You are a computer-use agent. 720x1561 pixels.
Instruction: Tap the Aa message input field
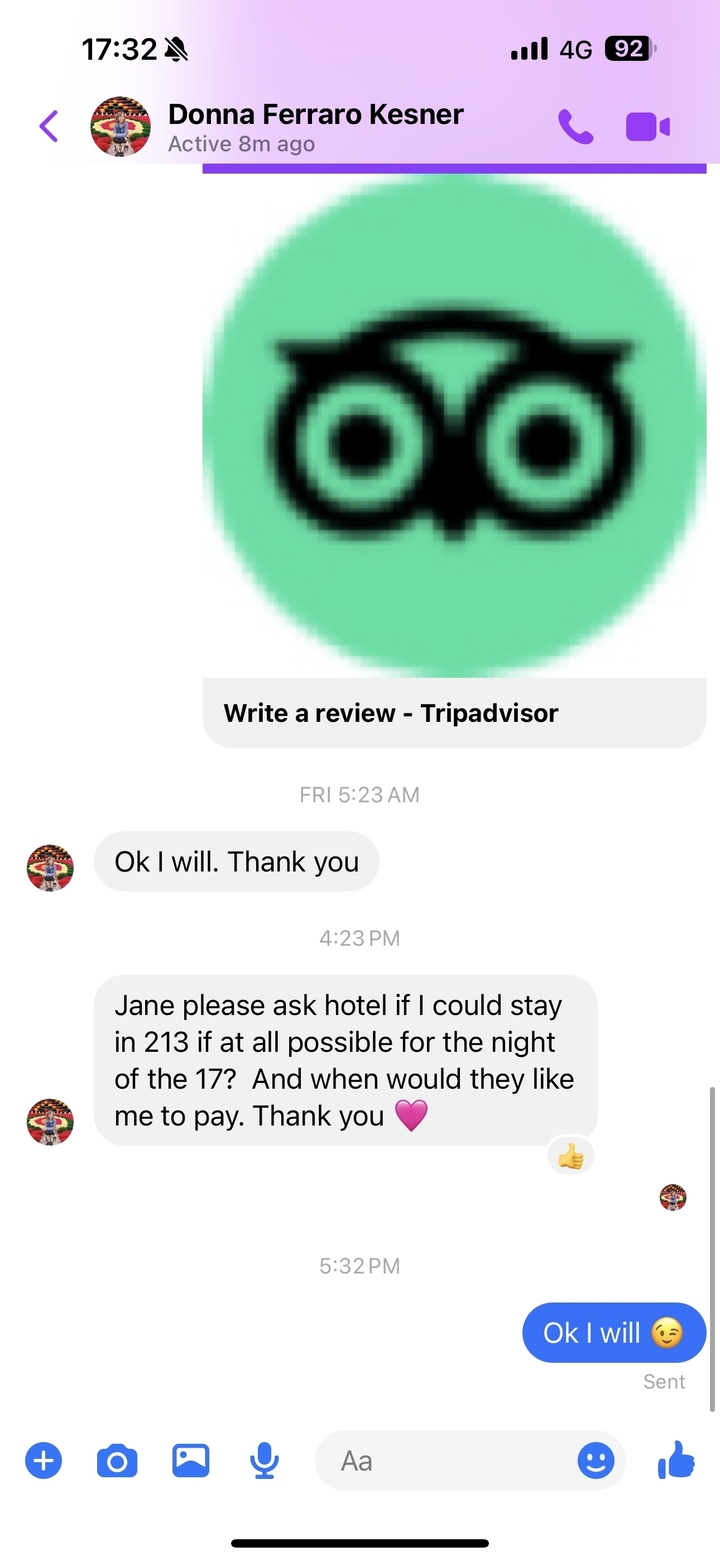click(440, 1461)
